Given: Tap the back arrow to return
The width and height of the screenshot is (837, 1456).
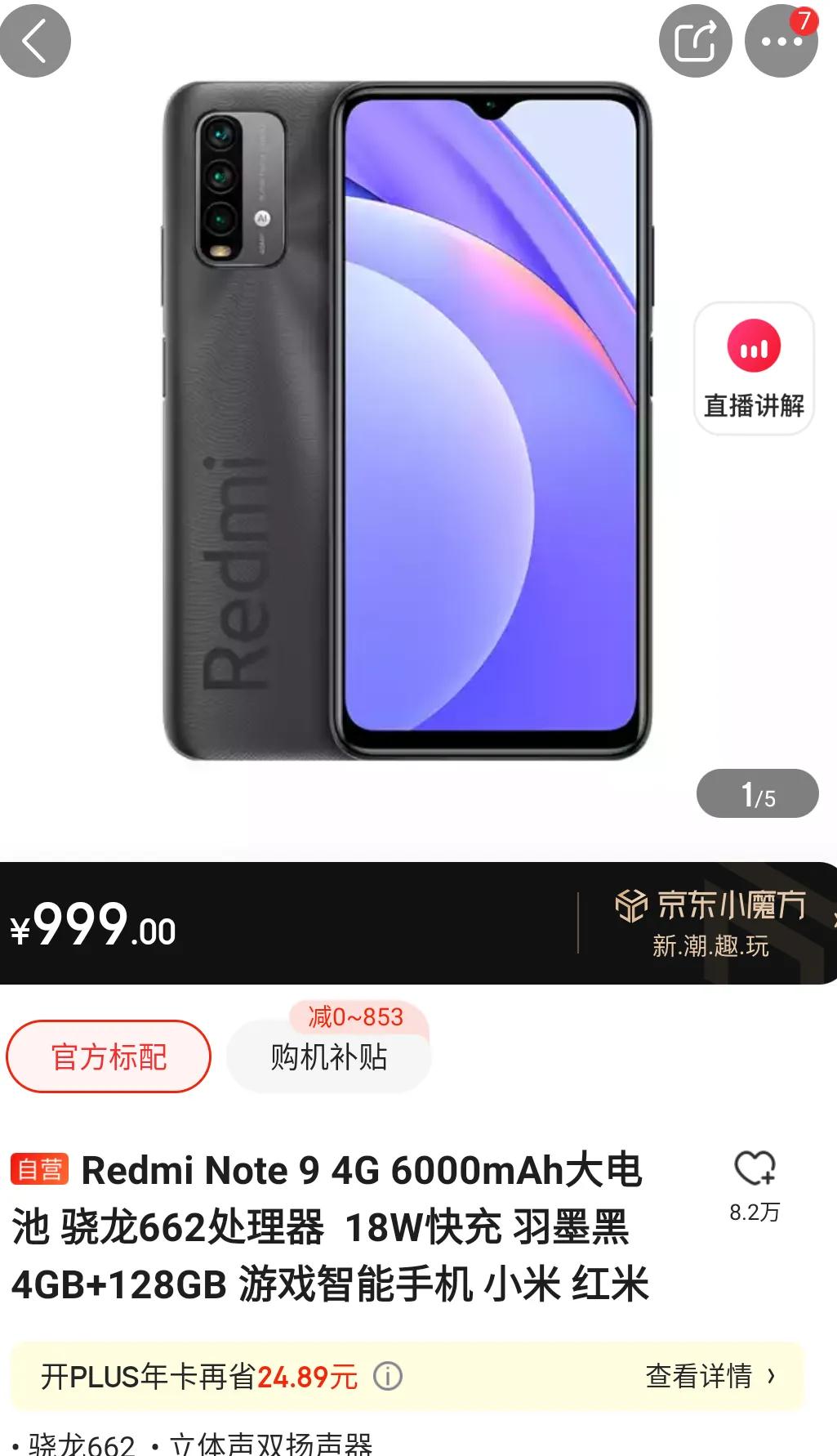Looking at the screenshot, I should (34, 41).
